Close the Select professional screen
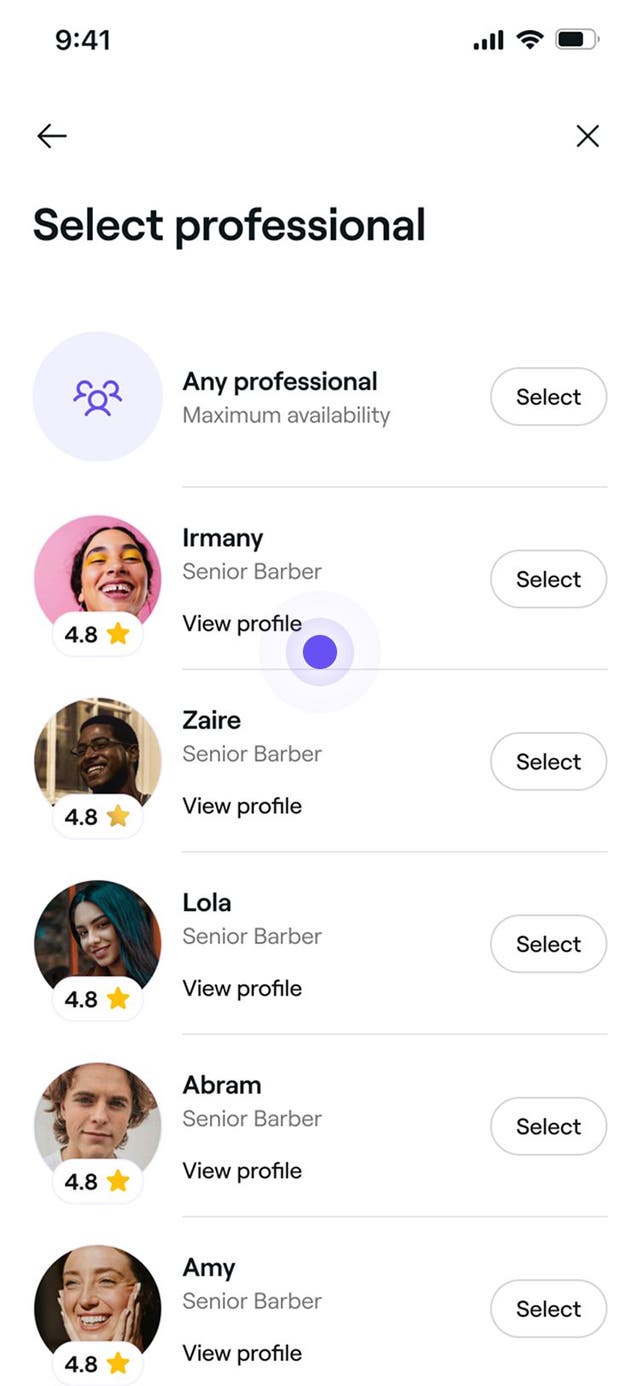This screenshot has height=1386, width=640. (588, 136)
